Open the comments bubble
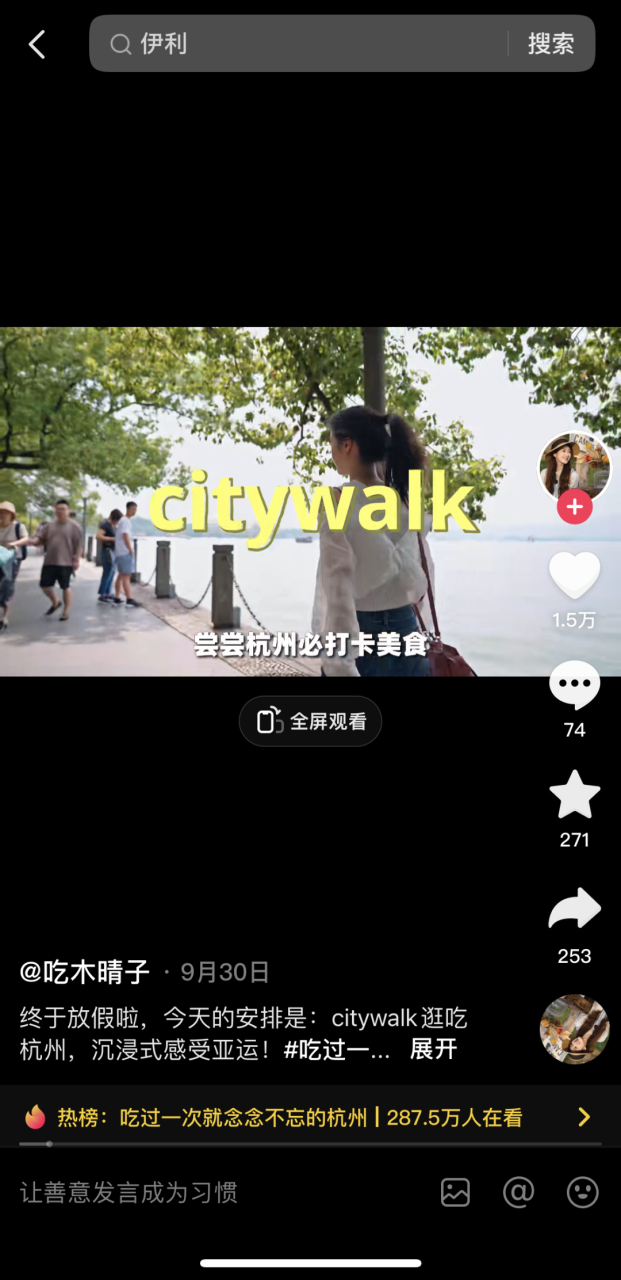This screenshot has height=1280, width=621. click(x=574, y=687)
